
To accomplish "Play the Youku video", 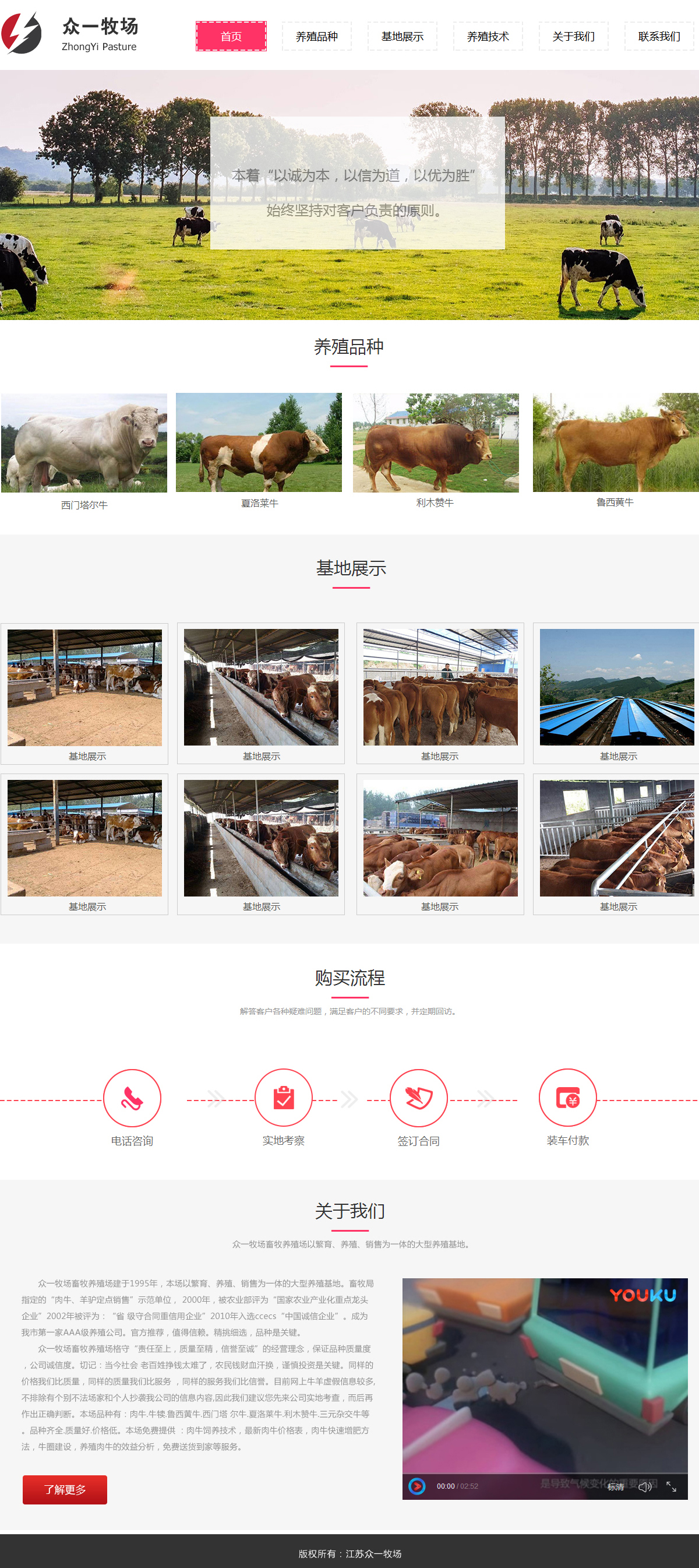I will (416, 1486).
